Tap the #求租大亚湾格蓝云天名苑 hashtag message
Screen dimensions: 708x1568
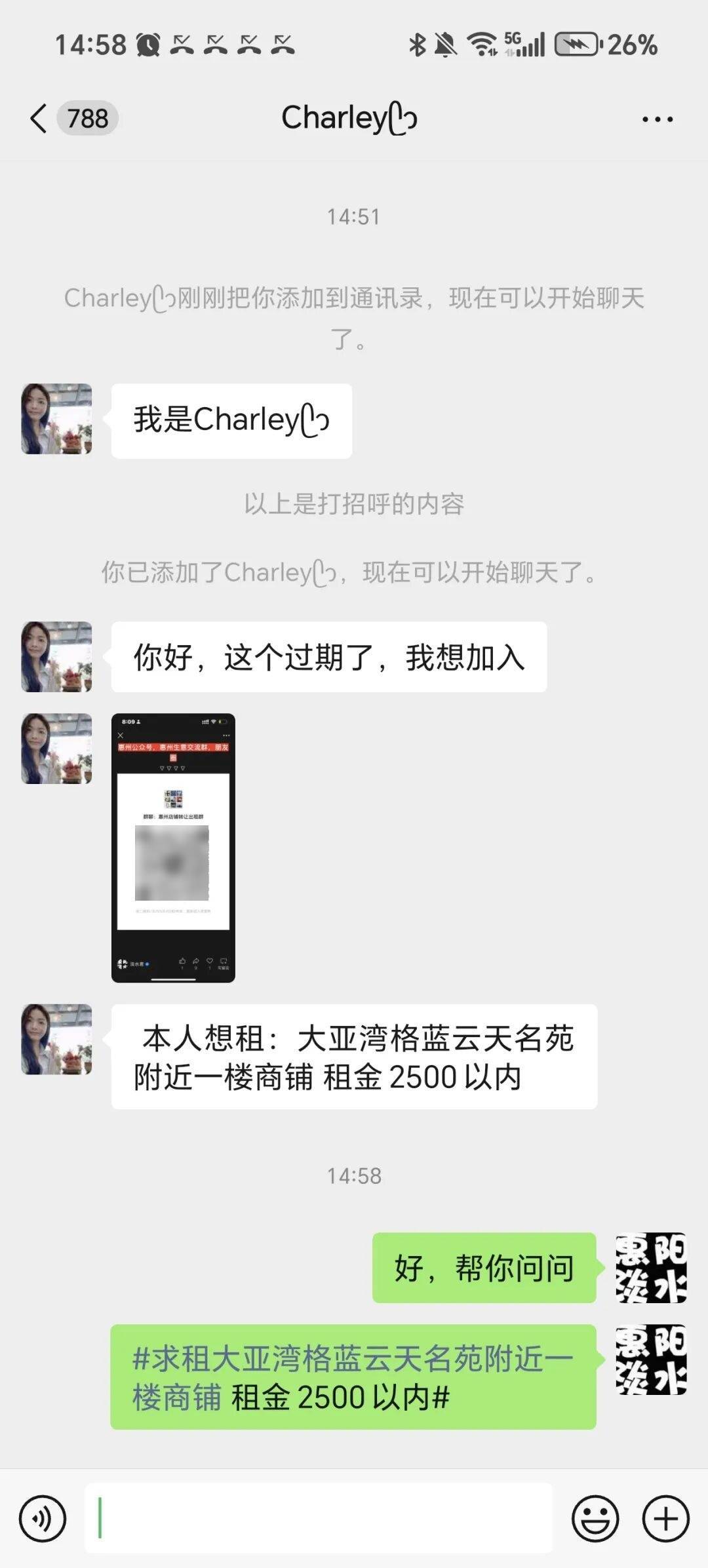353,1377
